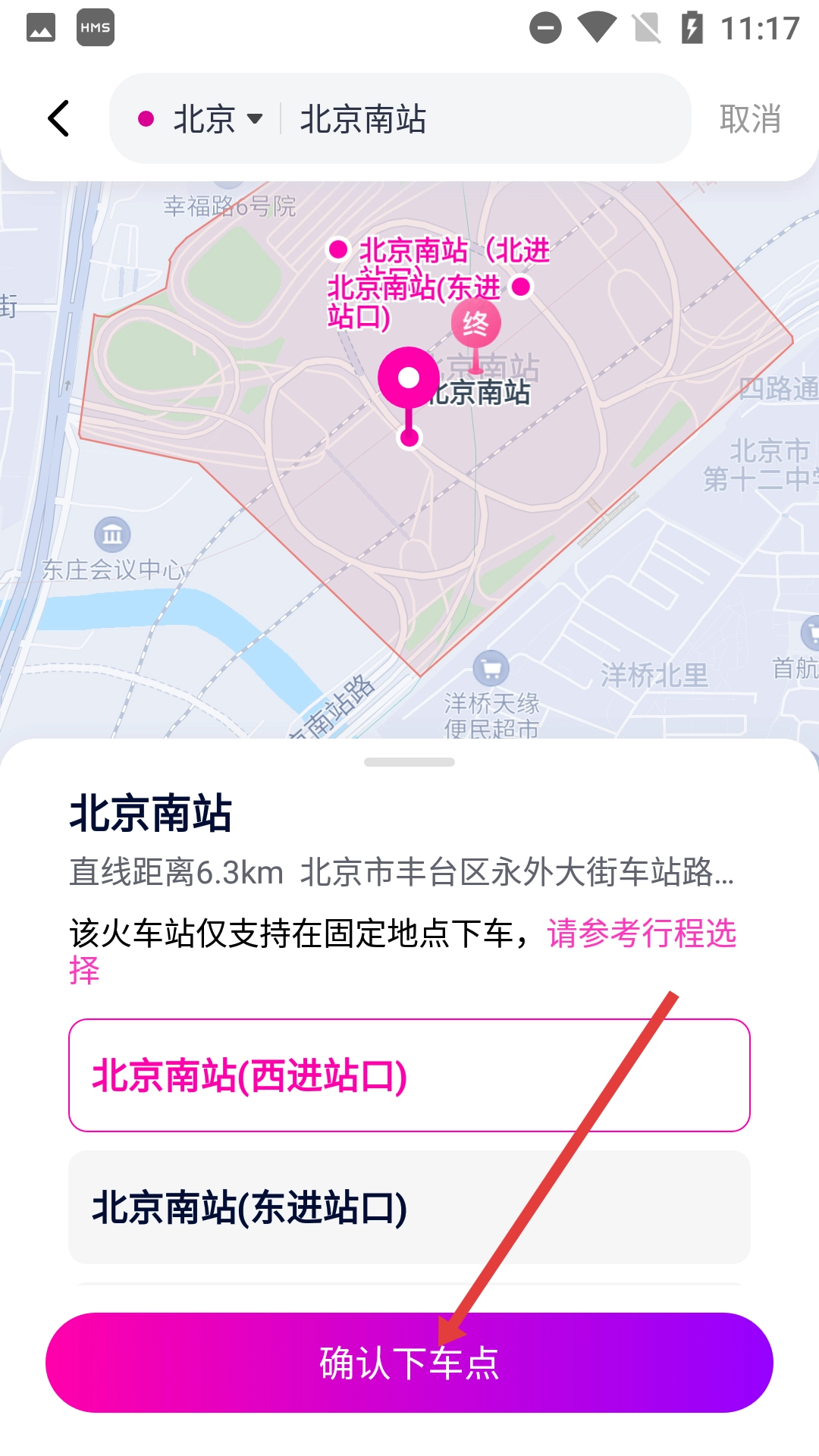Edit the 北京南站 search field
The image size is (819, 1456).
tap(485, 119)
